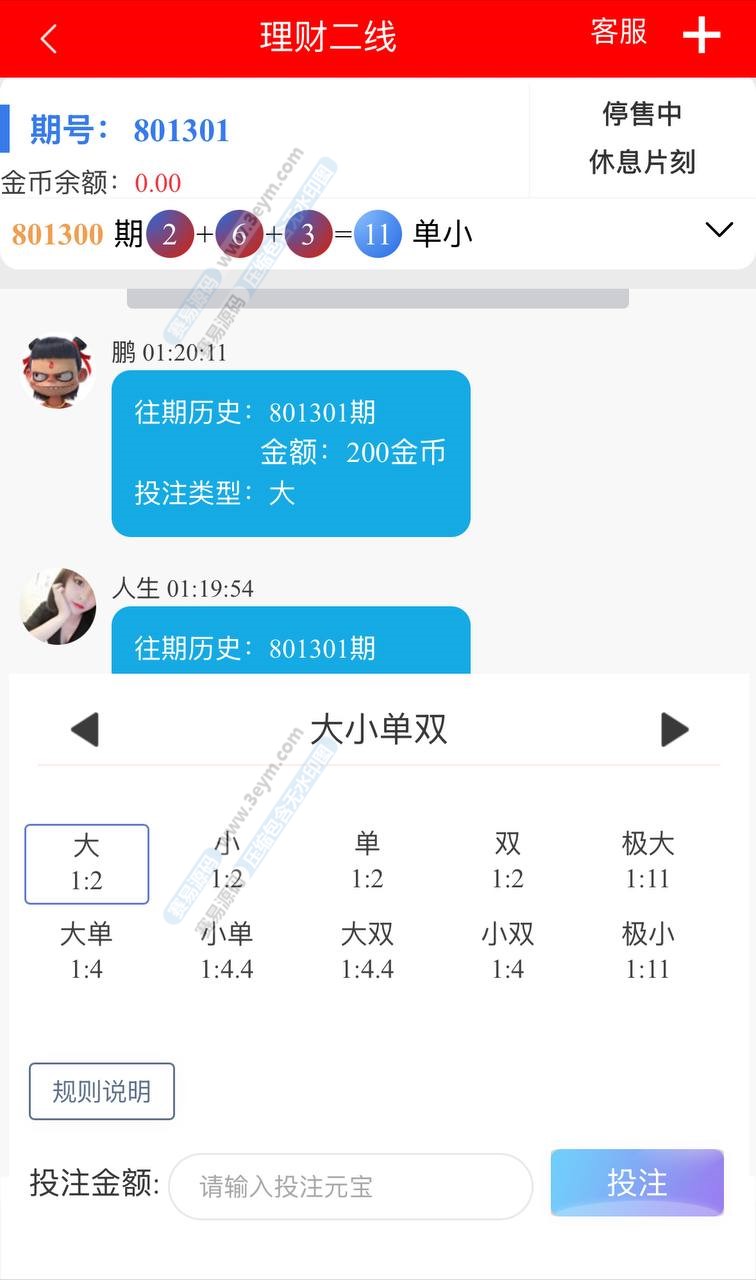
Task: Select the 小单 1:4.4 option
Action: (227, 951)
